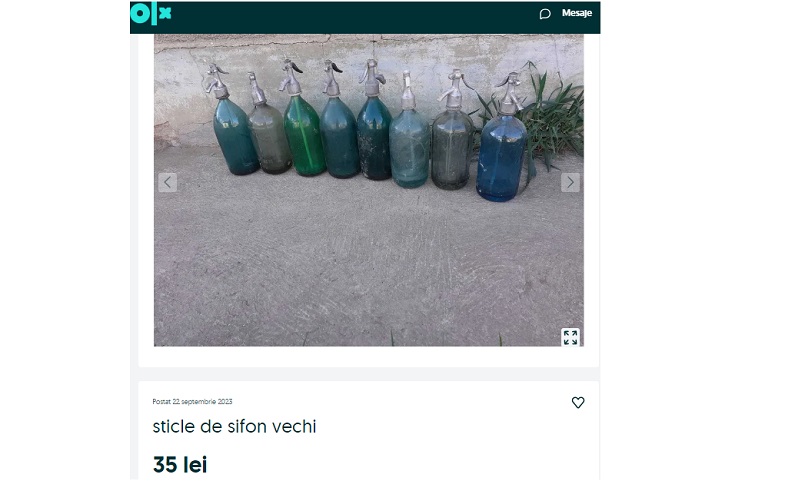Viewport: 795px width, 481px height.
Task: Open the OLX home logo
Action: 151,14
